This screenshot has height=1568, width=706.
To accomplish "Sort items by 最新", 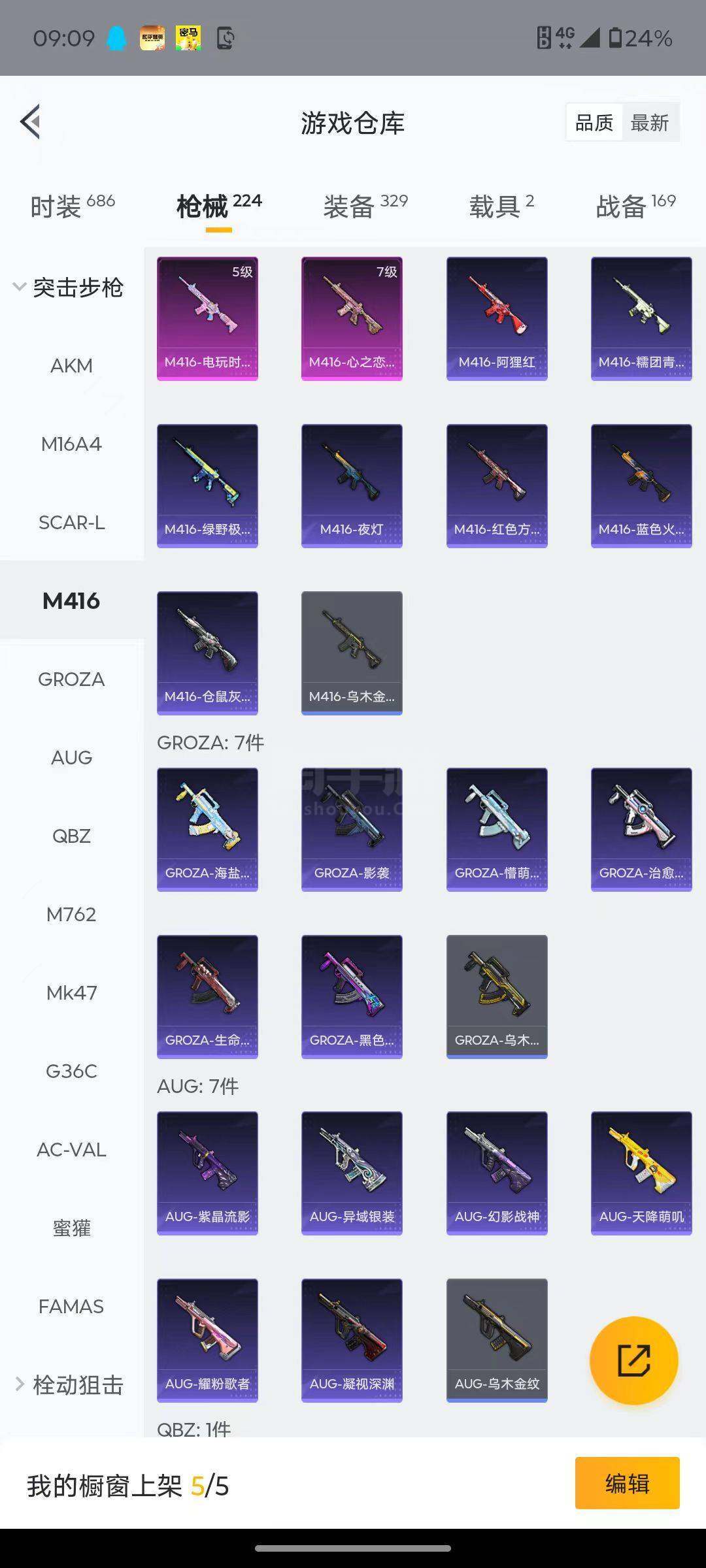I will (x=649, y=123).
